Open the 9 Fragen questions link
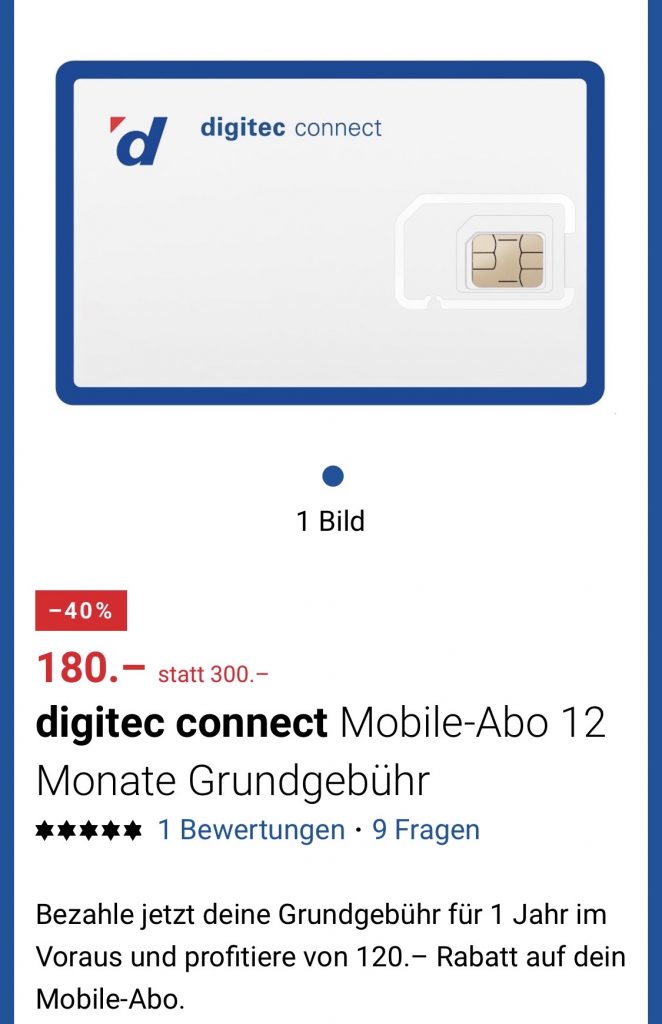 426,830
